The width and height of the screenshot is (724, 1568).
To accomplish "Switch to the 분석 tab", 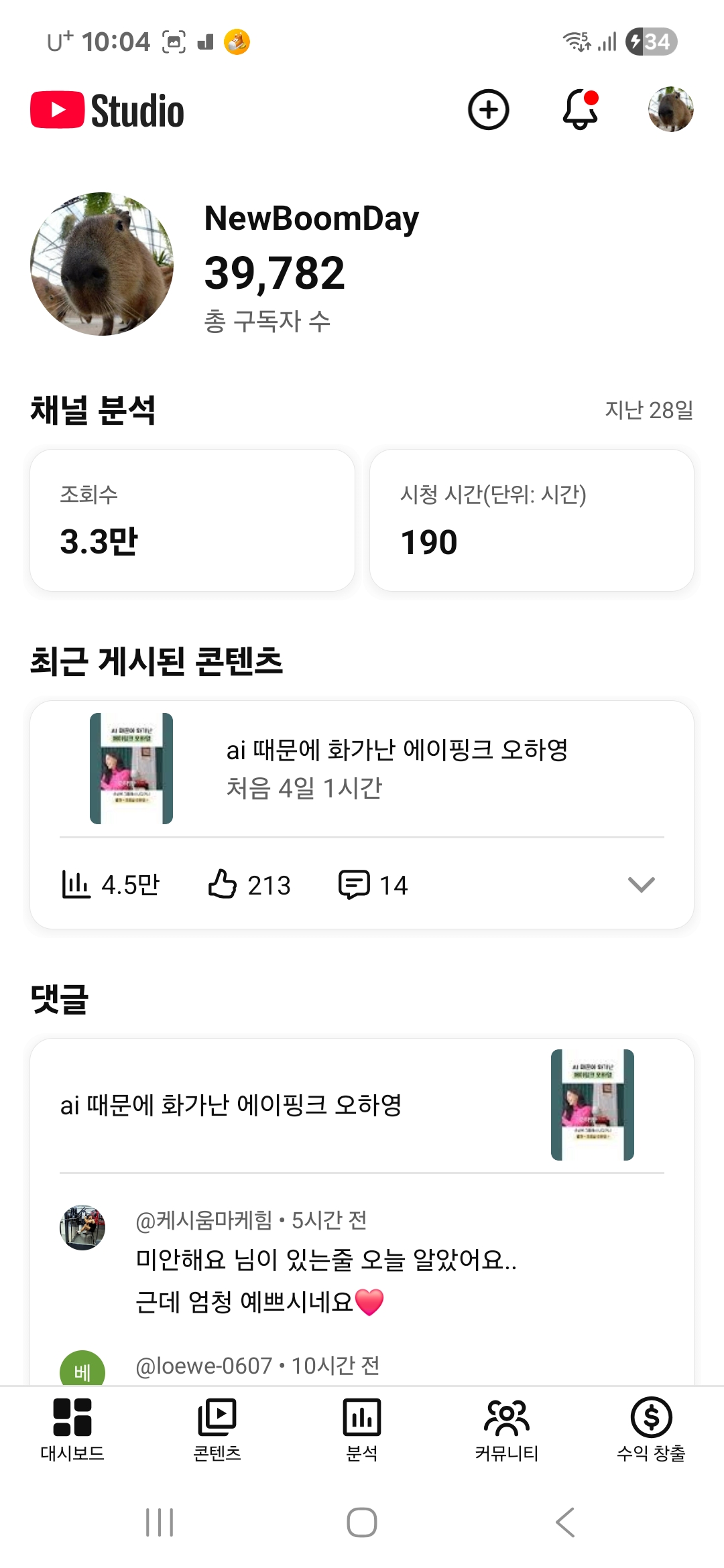I will [362, 1429].
